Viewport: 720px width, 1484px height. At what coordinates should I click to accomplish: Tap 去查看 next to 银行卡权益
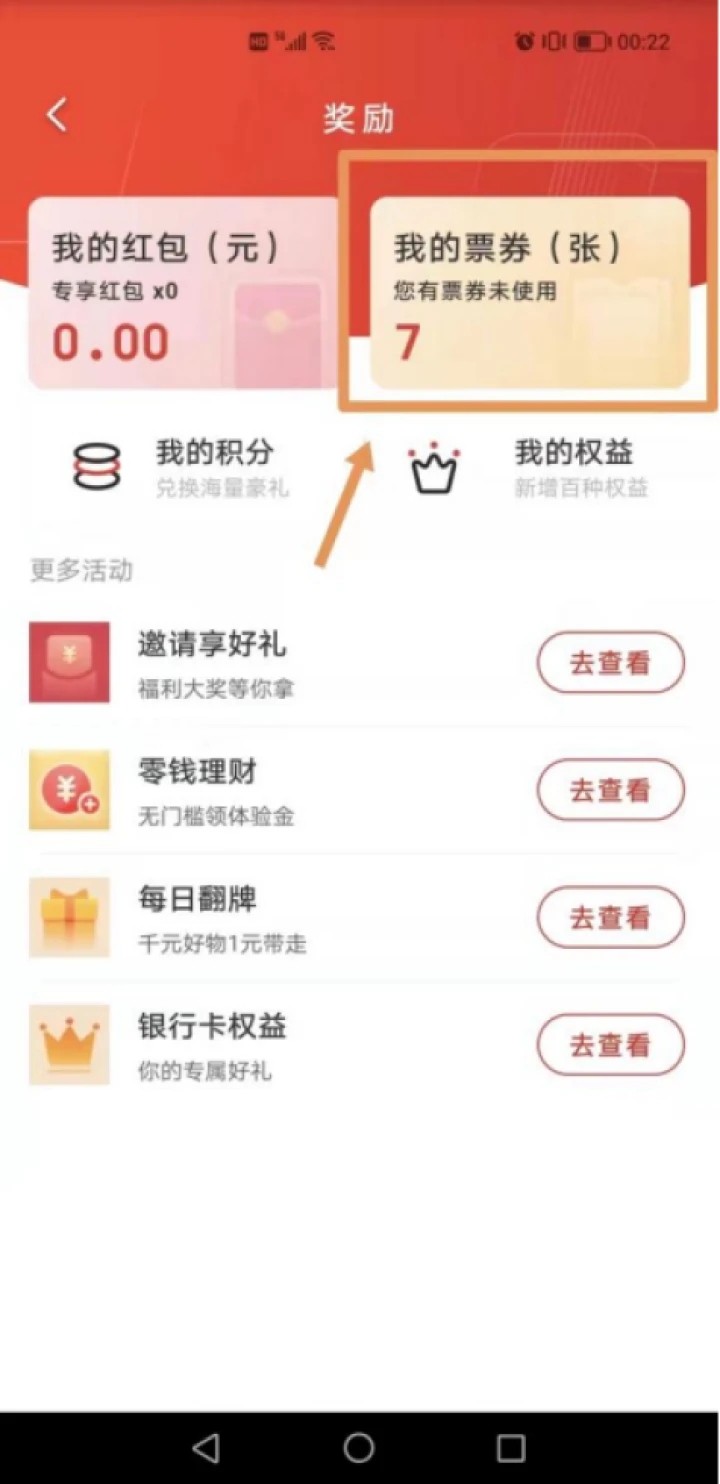point(611,1045)
